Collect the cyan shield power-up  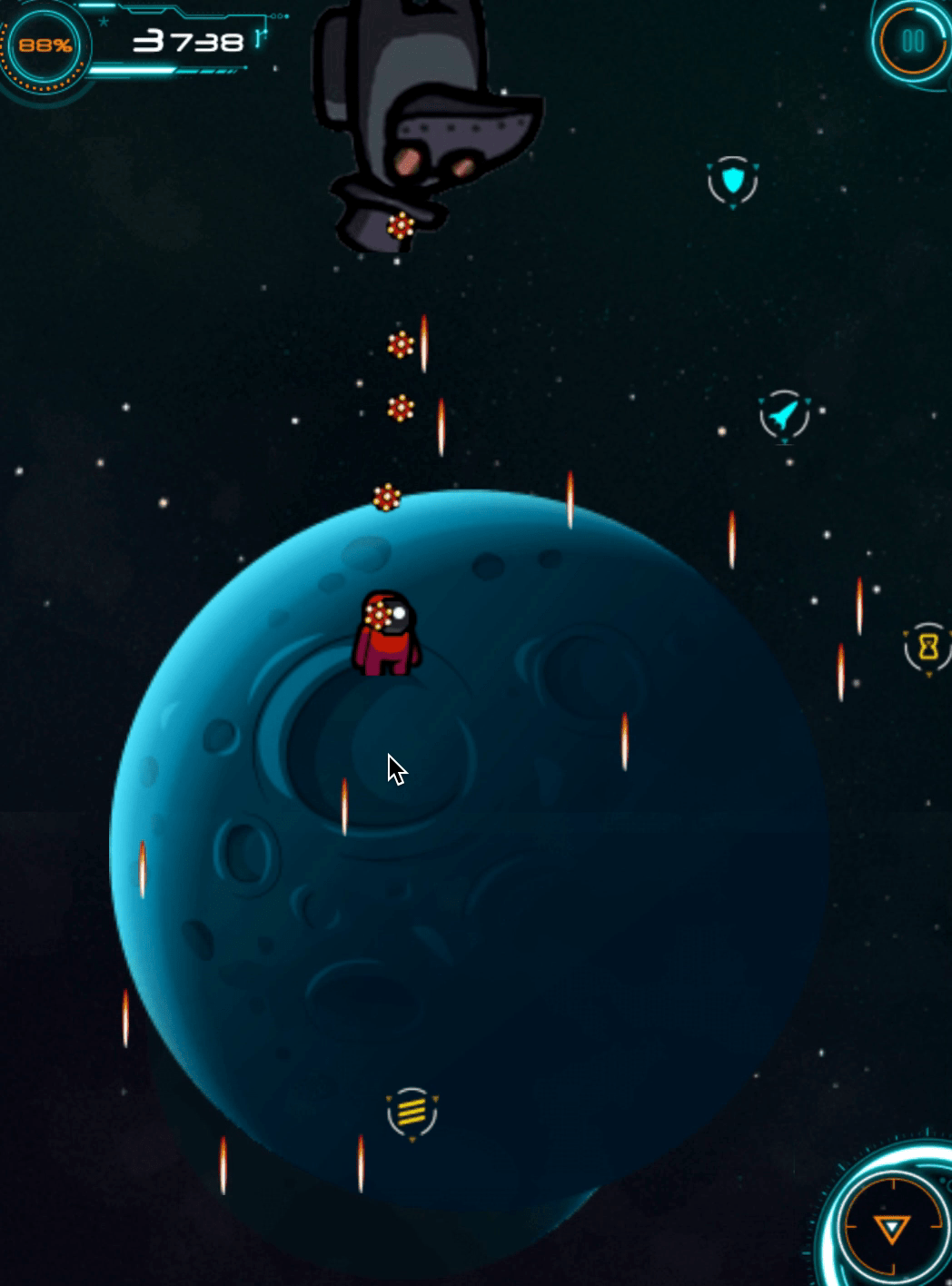(733, 181)
